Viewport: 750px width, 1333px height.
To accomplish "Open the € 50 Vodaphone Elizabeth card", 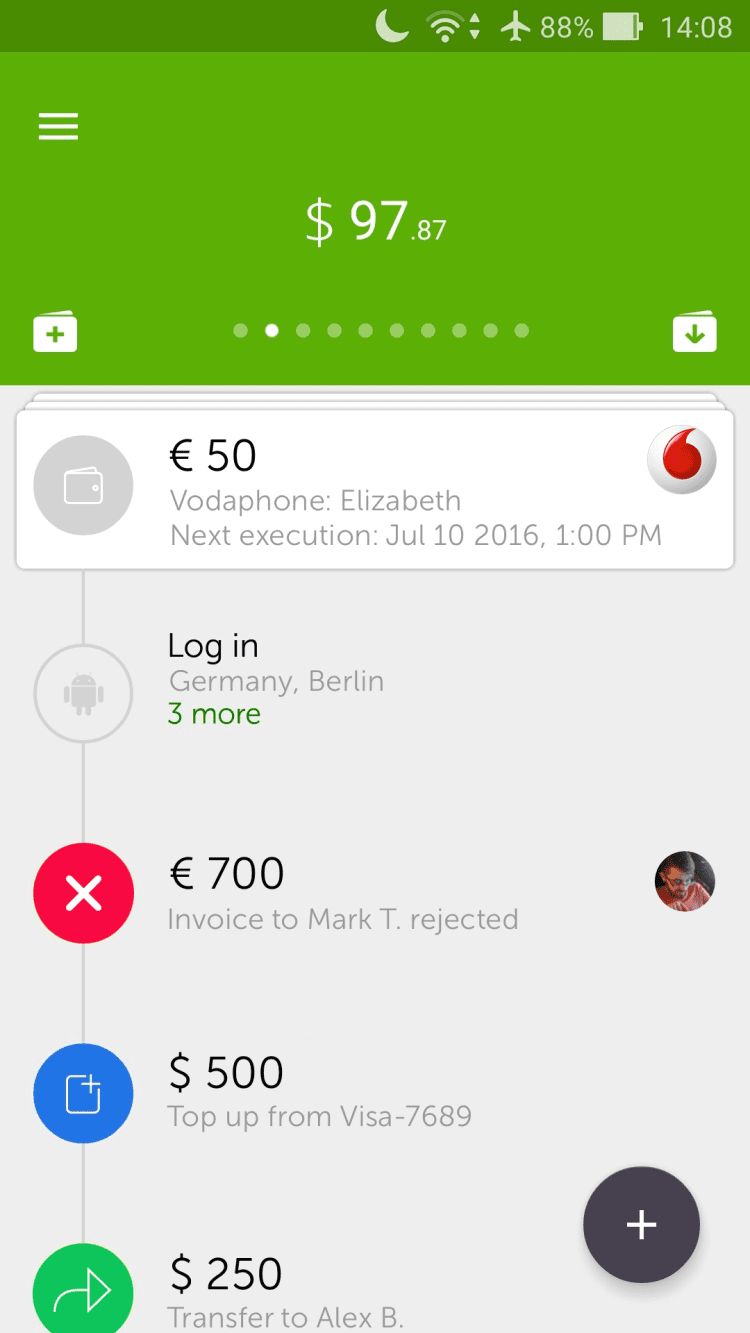I will (x=375, y=490).
